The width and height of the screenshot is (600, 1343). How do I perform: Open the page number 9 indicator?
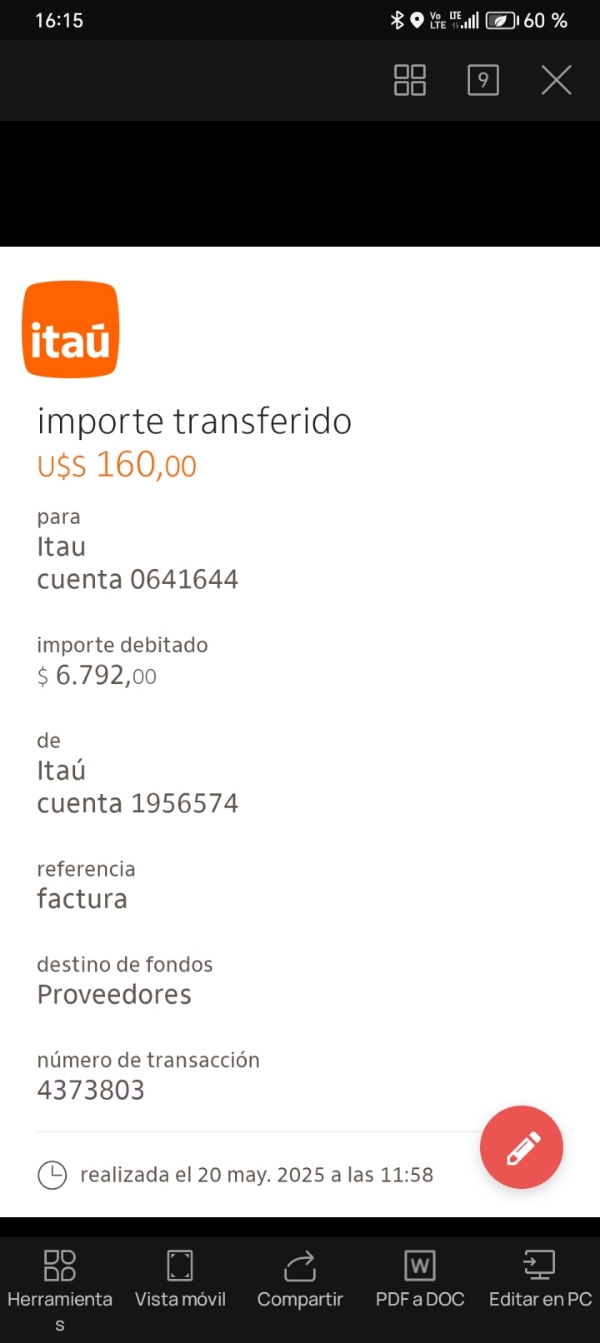(x=483, y=80)
